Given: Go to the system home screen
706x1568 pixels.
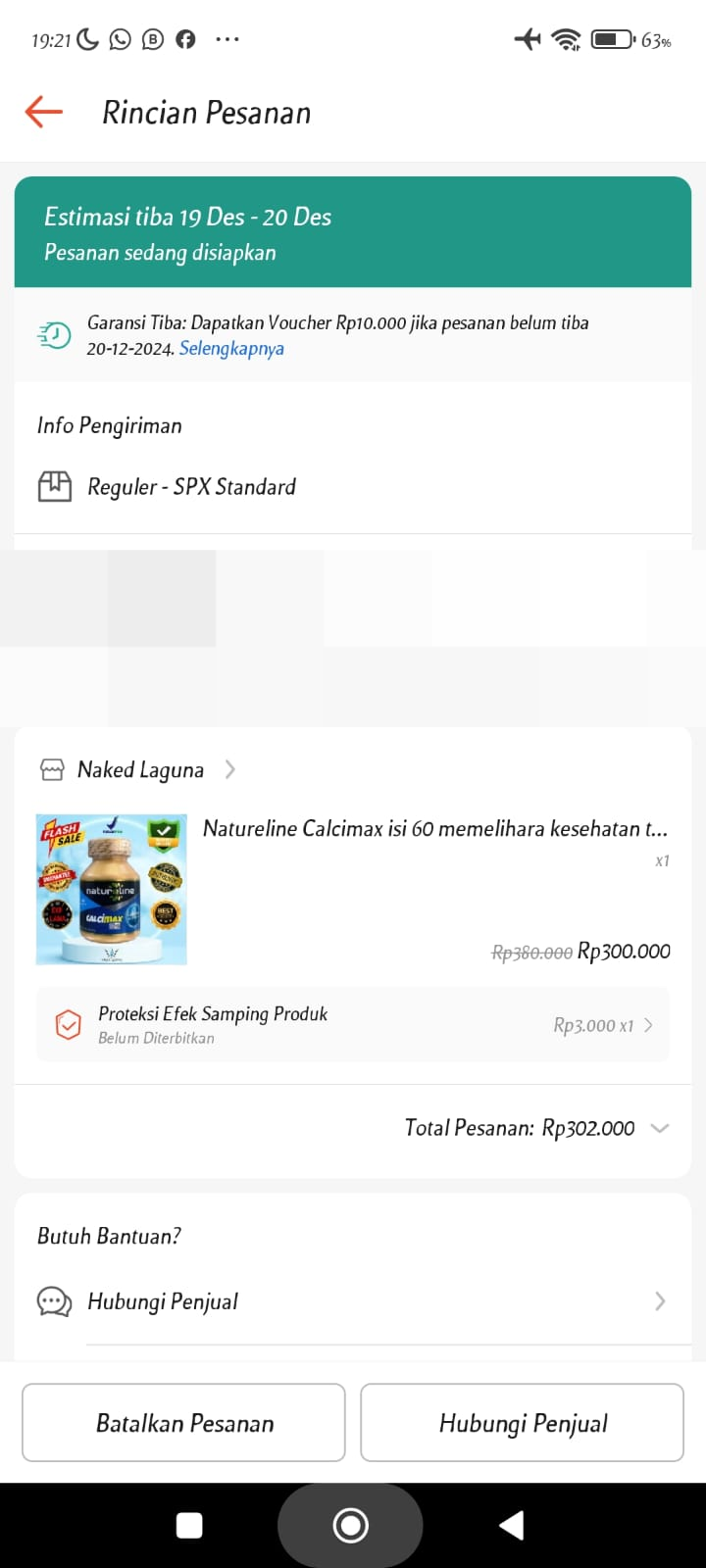Looking at the screenshot, I should tap(350, 1525).
